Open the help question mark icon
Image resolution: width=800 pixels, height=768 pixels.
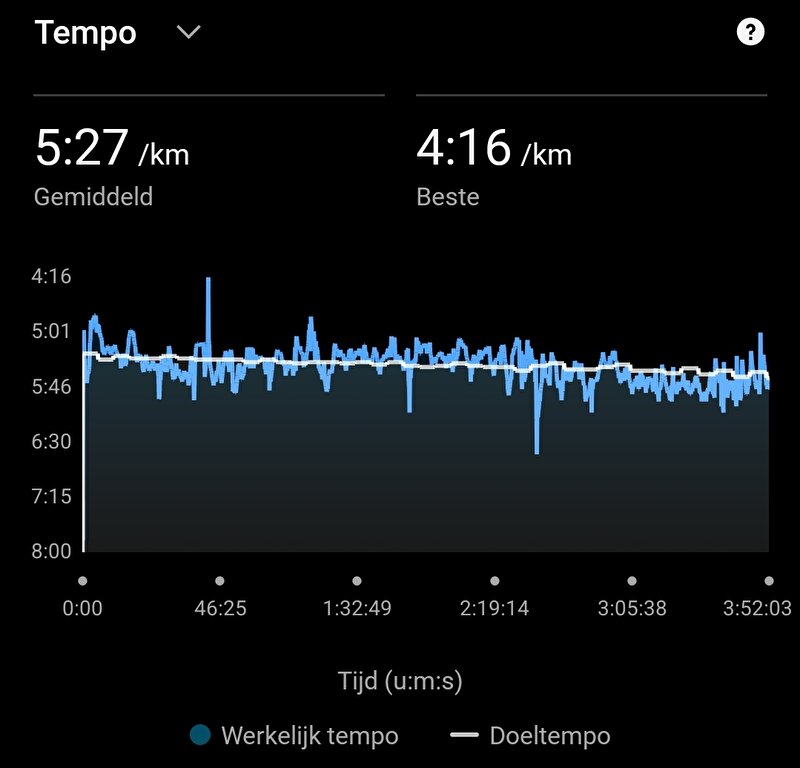pos(749,32)
